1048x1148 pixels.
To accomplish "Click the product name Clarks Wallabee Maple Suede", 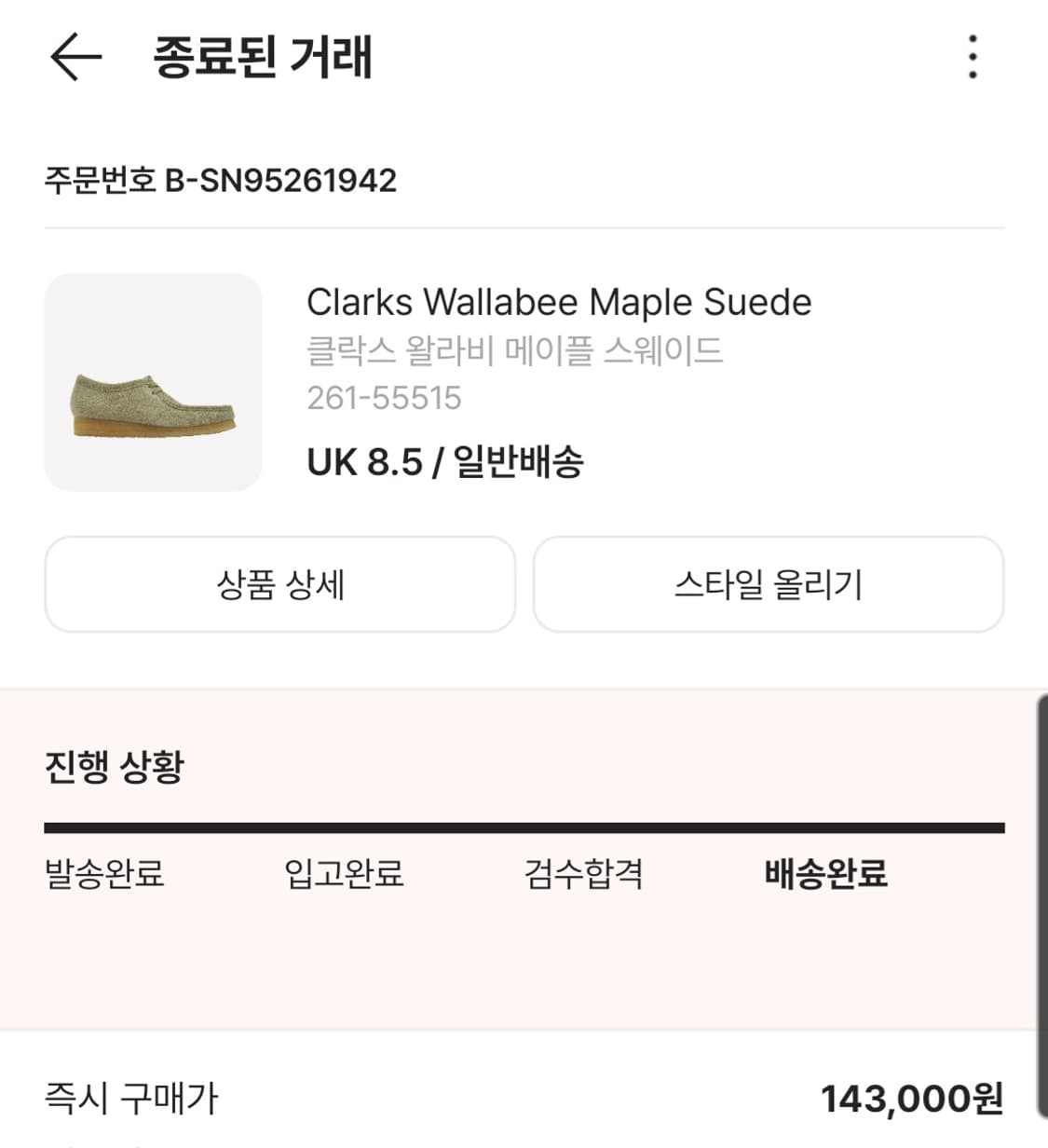I will pyautogui.click(x=560, y=301).
